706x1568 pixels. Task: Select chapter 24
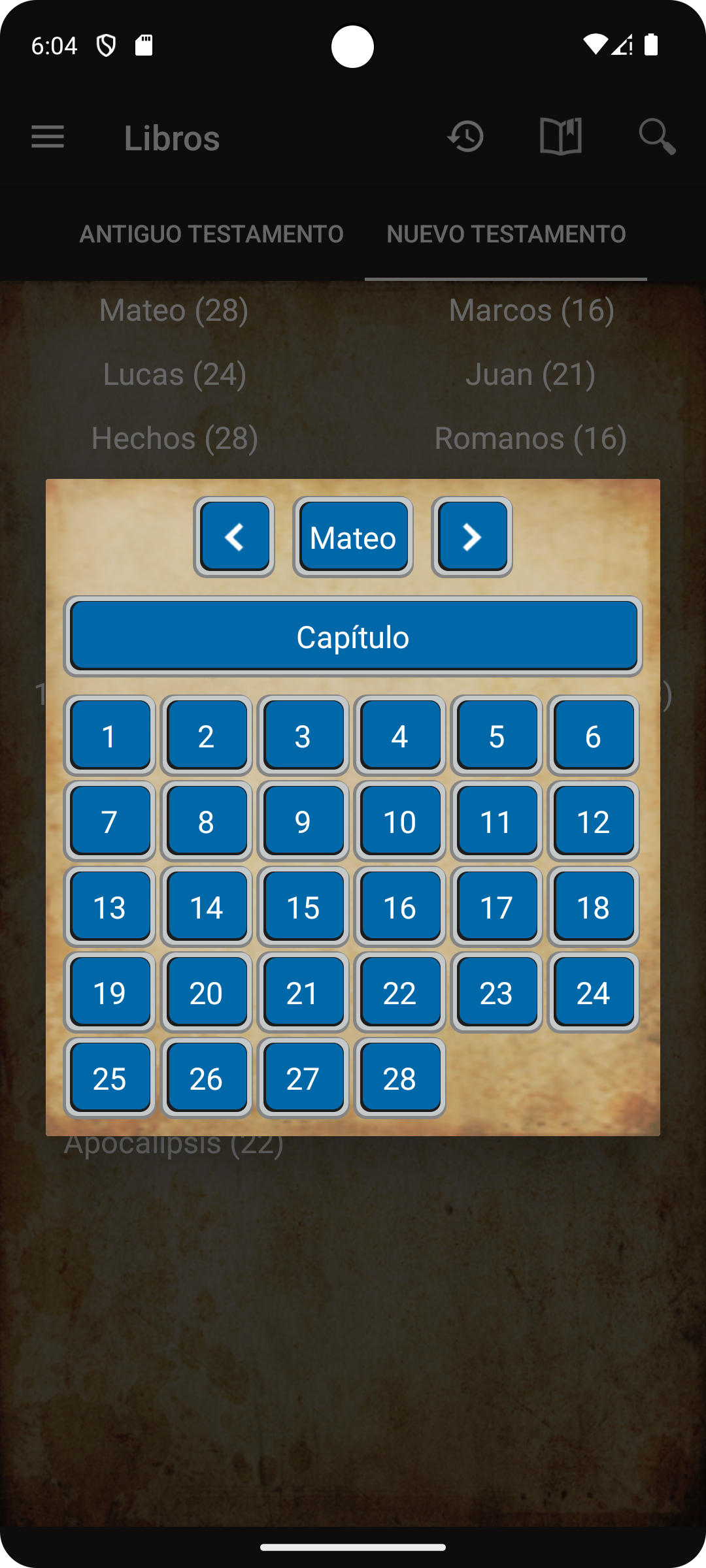[594, 992]
